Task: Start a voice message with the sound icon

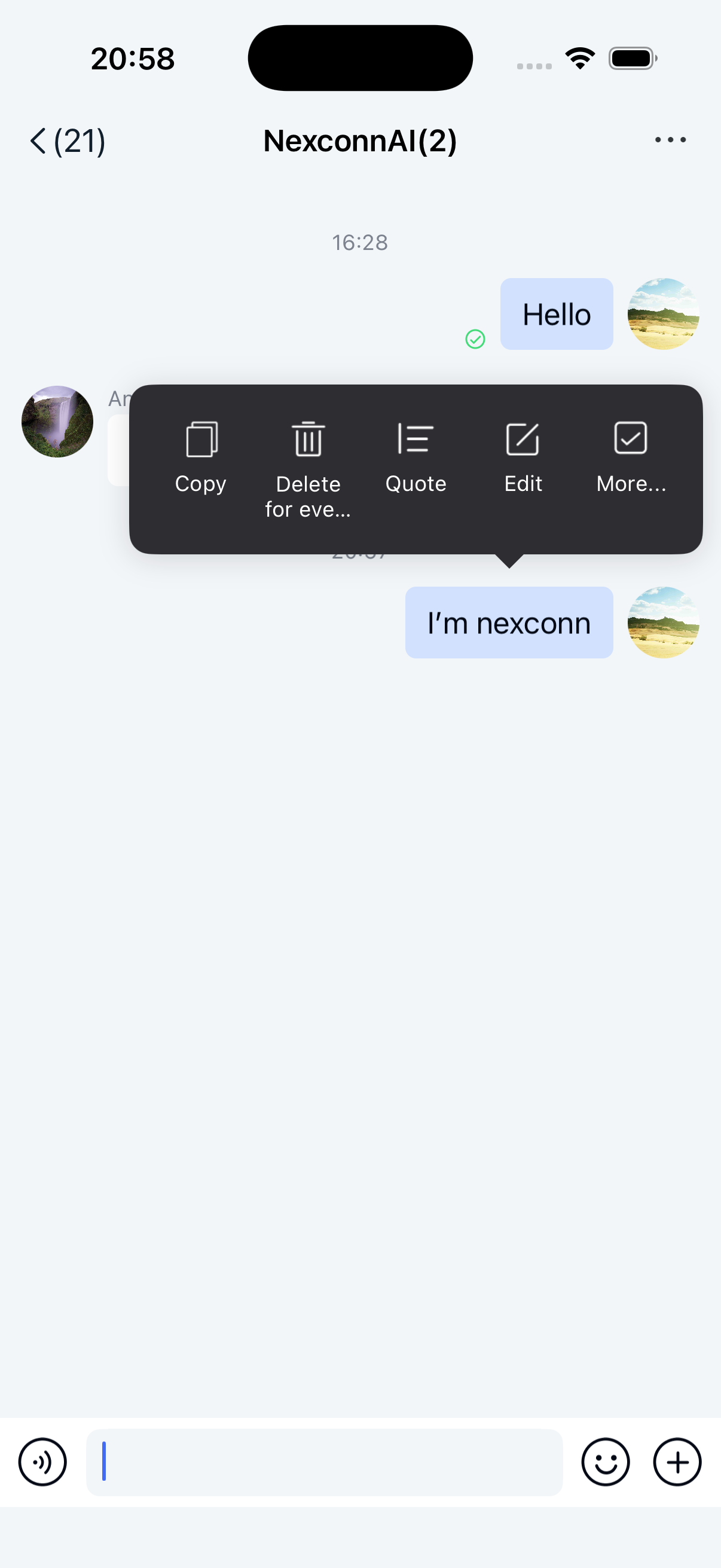Action: [x=41, y=1462]
